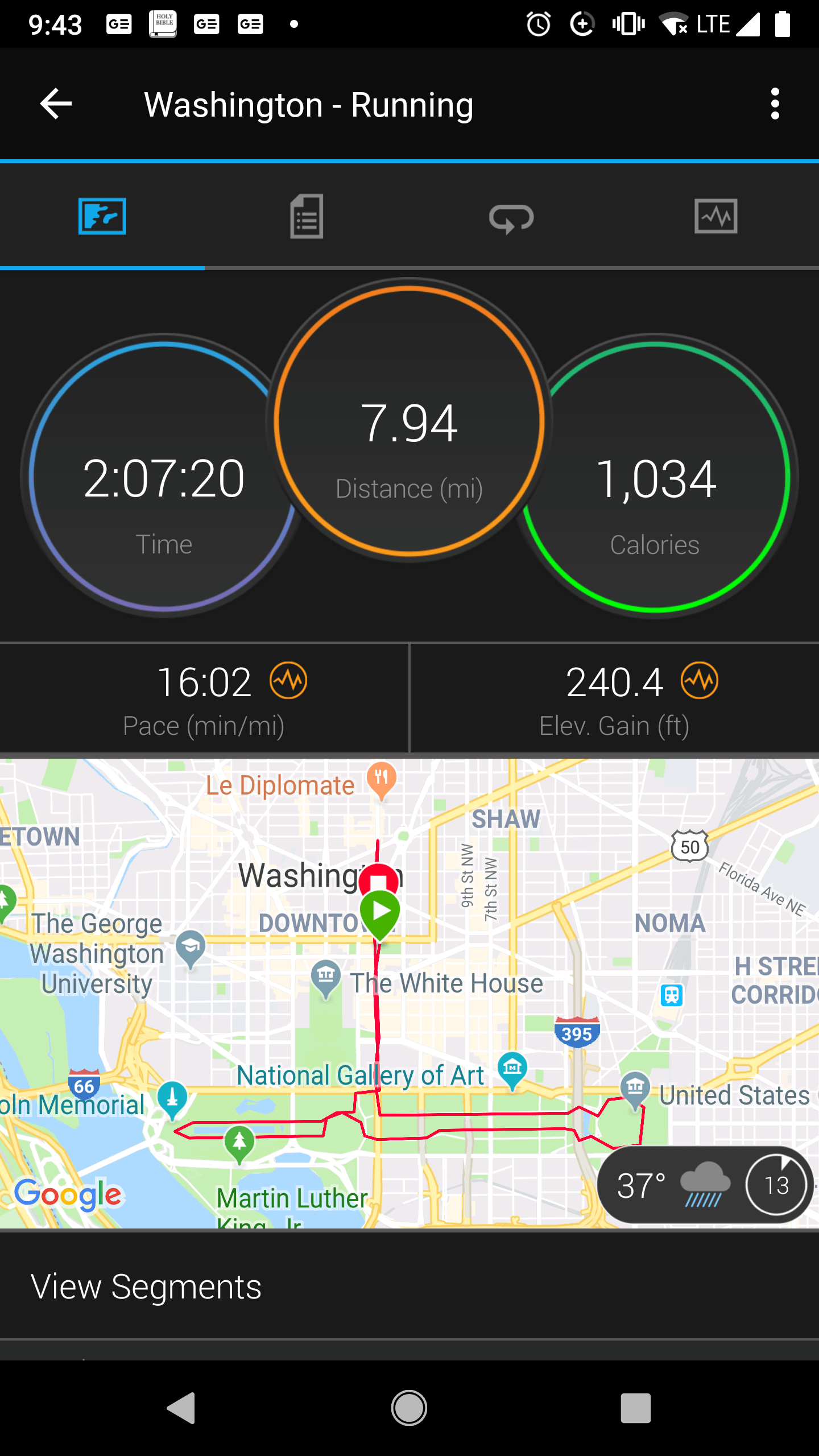Open the recent apps view
The height and width of the screenshot is (1456, 819).
click(635, 1408)
